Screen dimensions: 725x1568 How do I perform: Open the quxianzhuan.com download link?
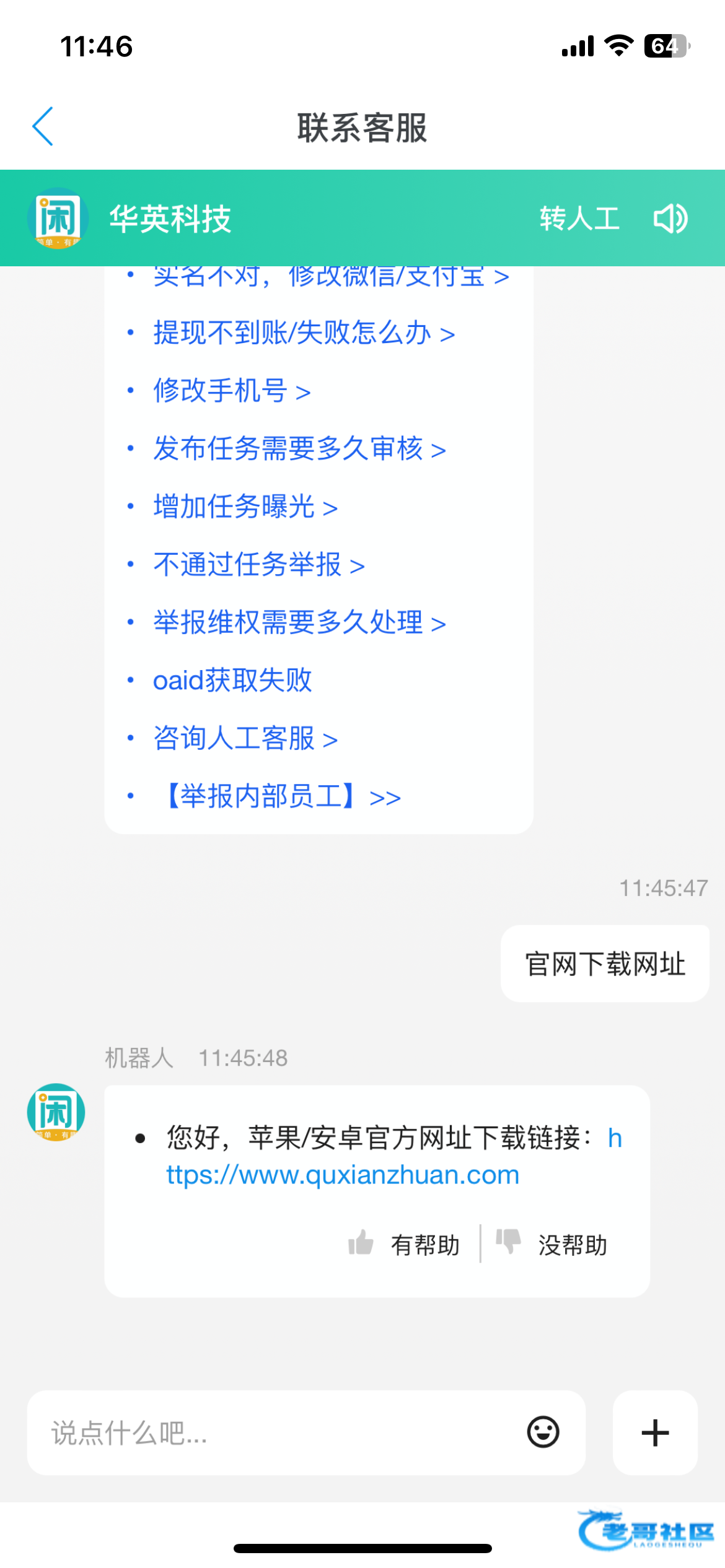pos(343,1175)
